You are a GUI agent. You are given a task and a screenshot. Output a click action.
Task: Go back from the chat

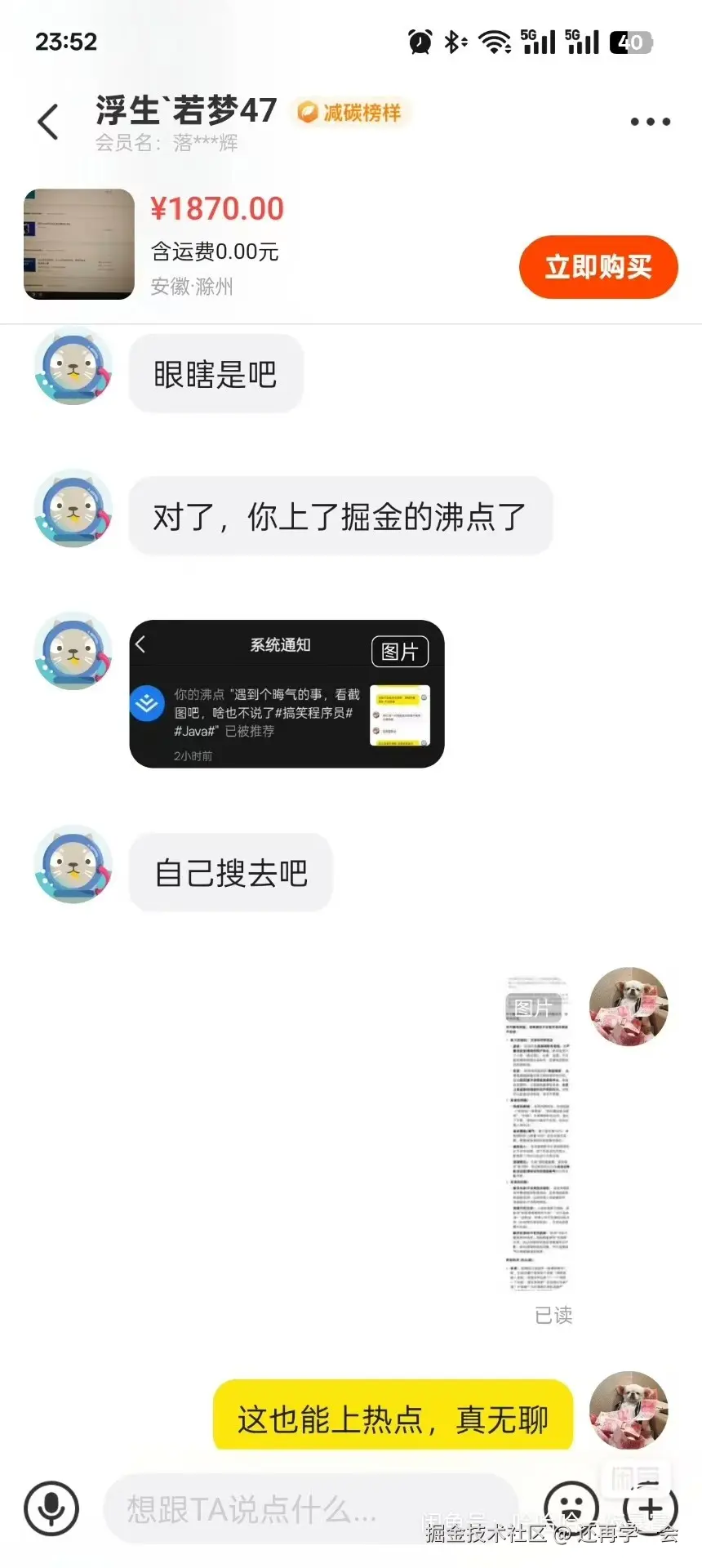click(x=49, y=122)
